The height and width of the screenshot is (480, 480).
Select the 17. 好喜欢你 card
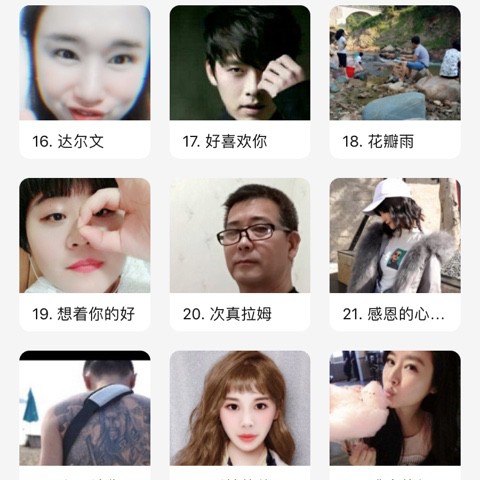tap(240, 82)
